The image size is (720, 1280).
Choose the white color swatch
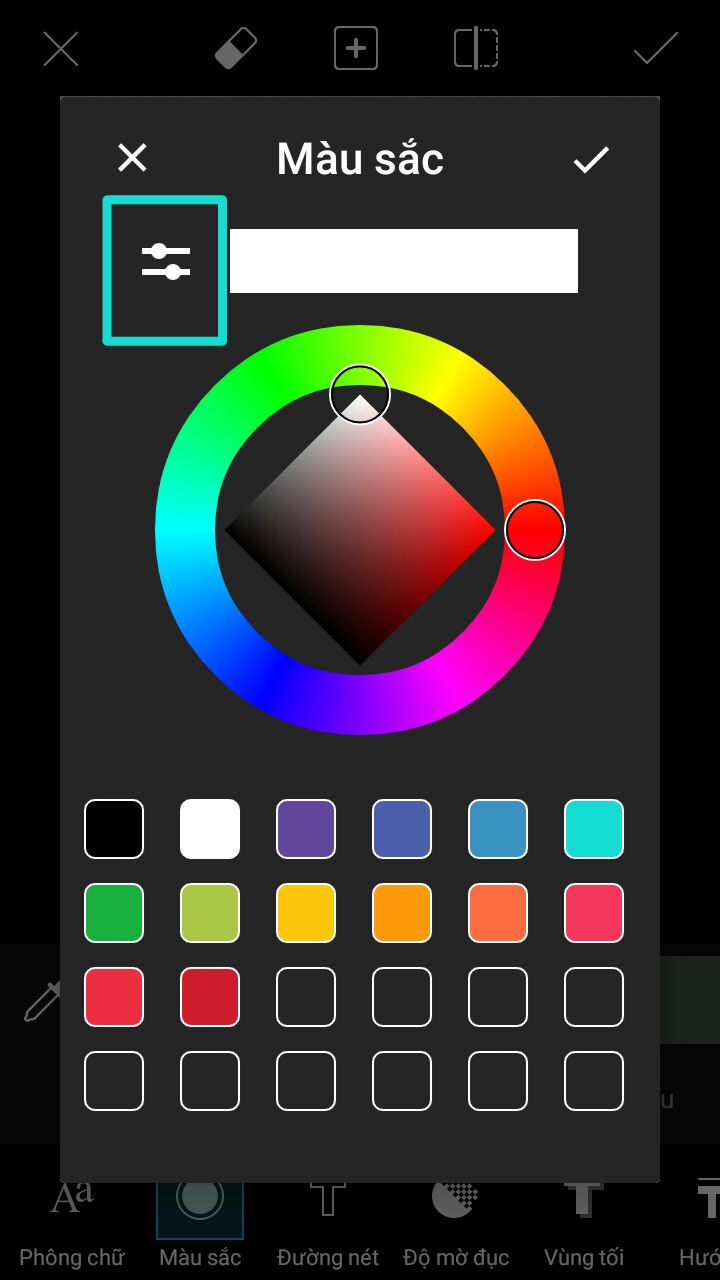point(210,829)
